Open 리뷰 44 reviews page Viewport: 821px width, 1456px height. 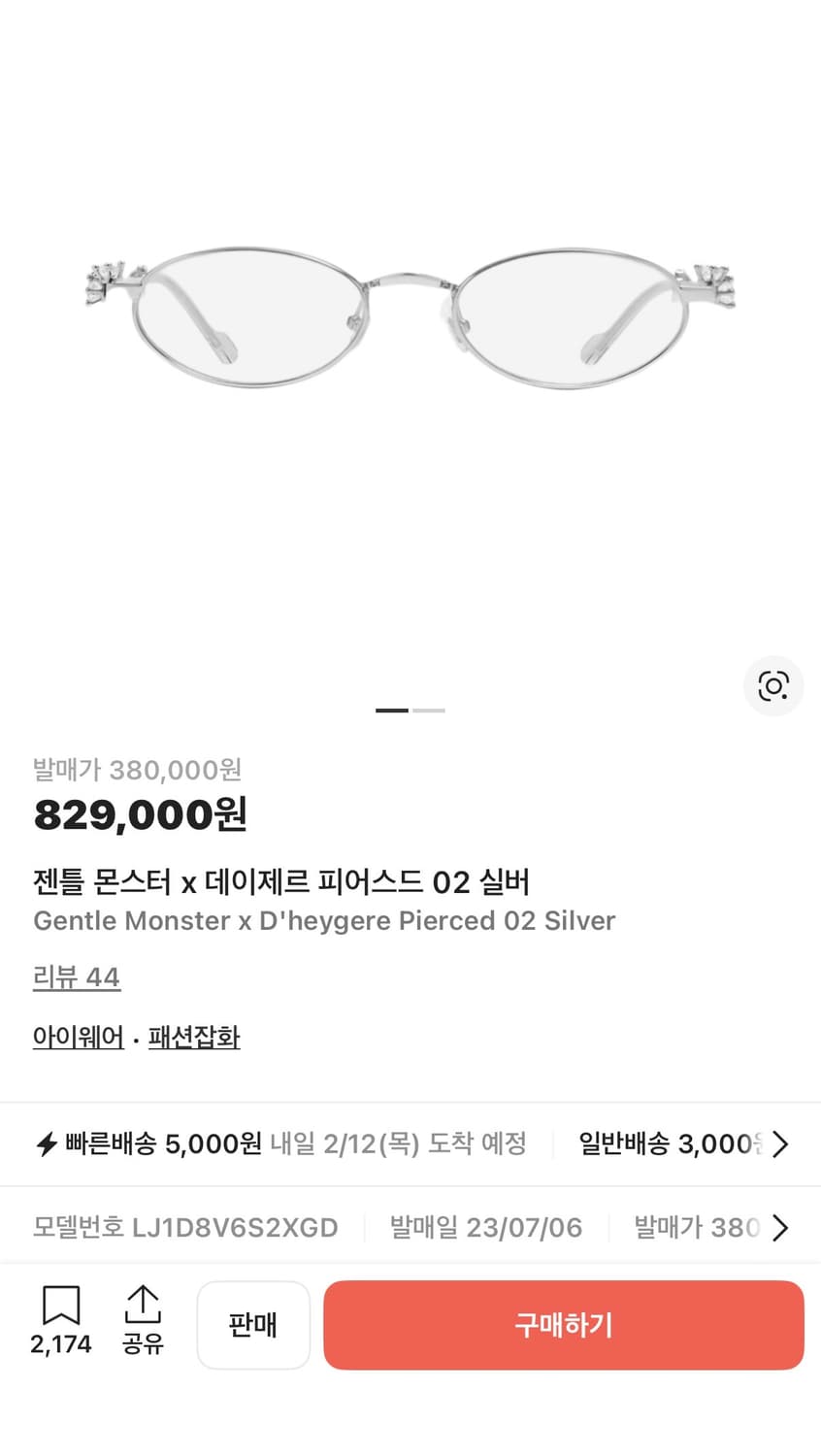coord(76,977)
